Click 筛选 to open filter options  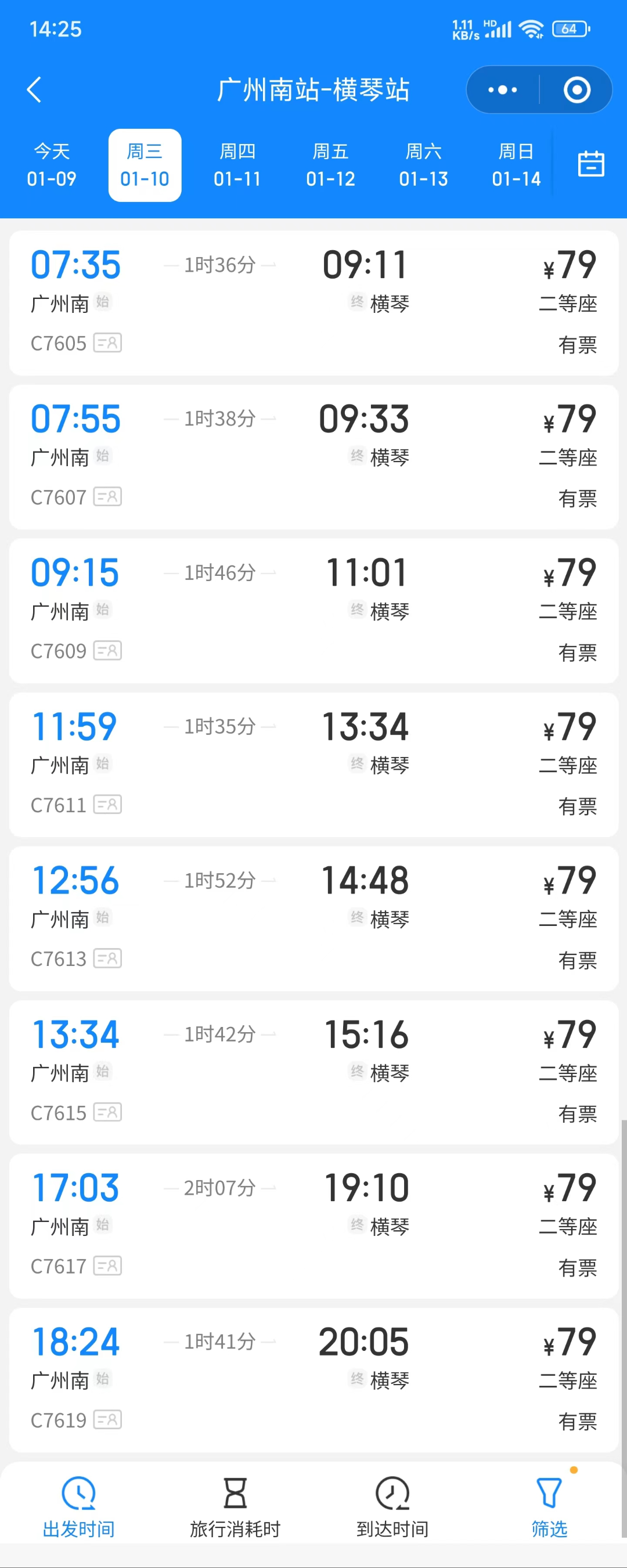(x=550, y=1528)
